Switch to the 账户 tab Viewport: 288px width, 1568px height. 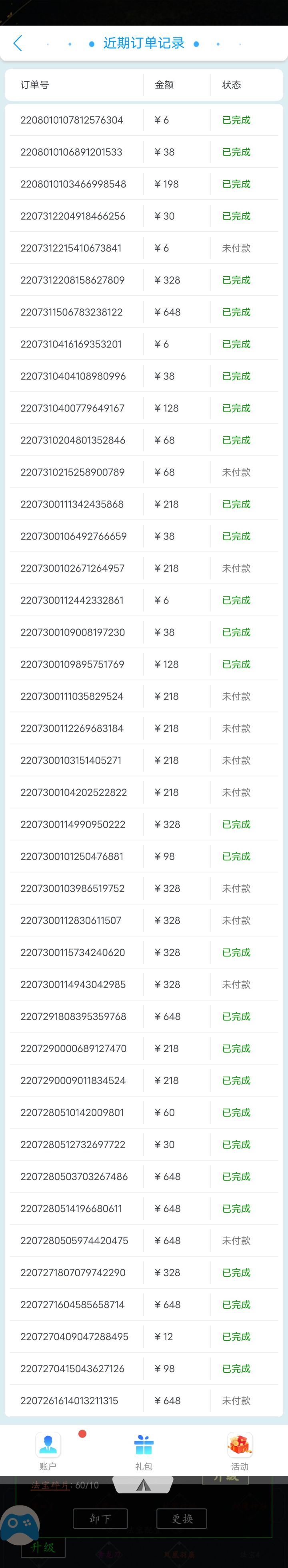(x=48, y=1452)
